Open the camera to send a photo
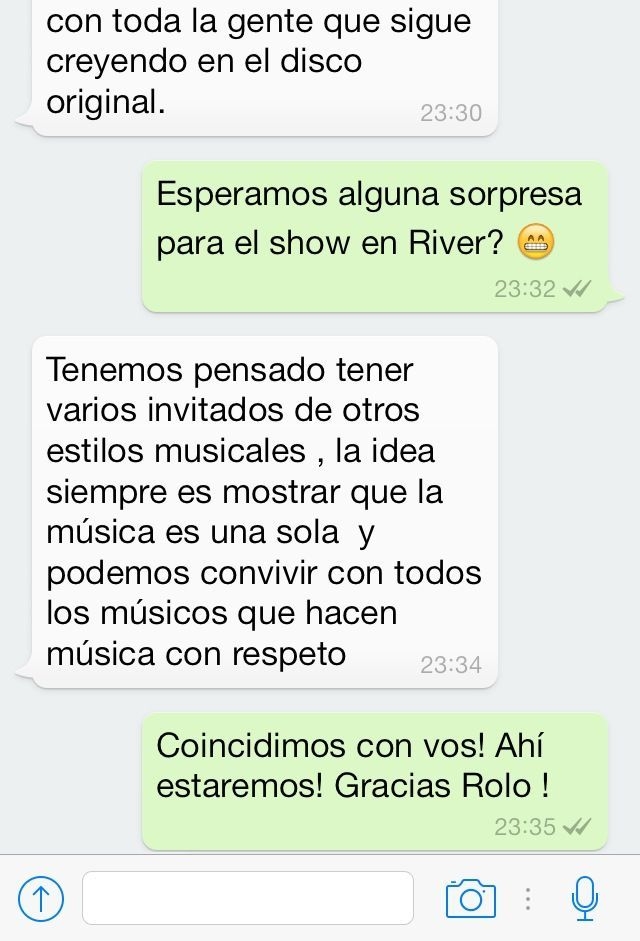 470,898
